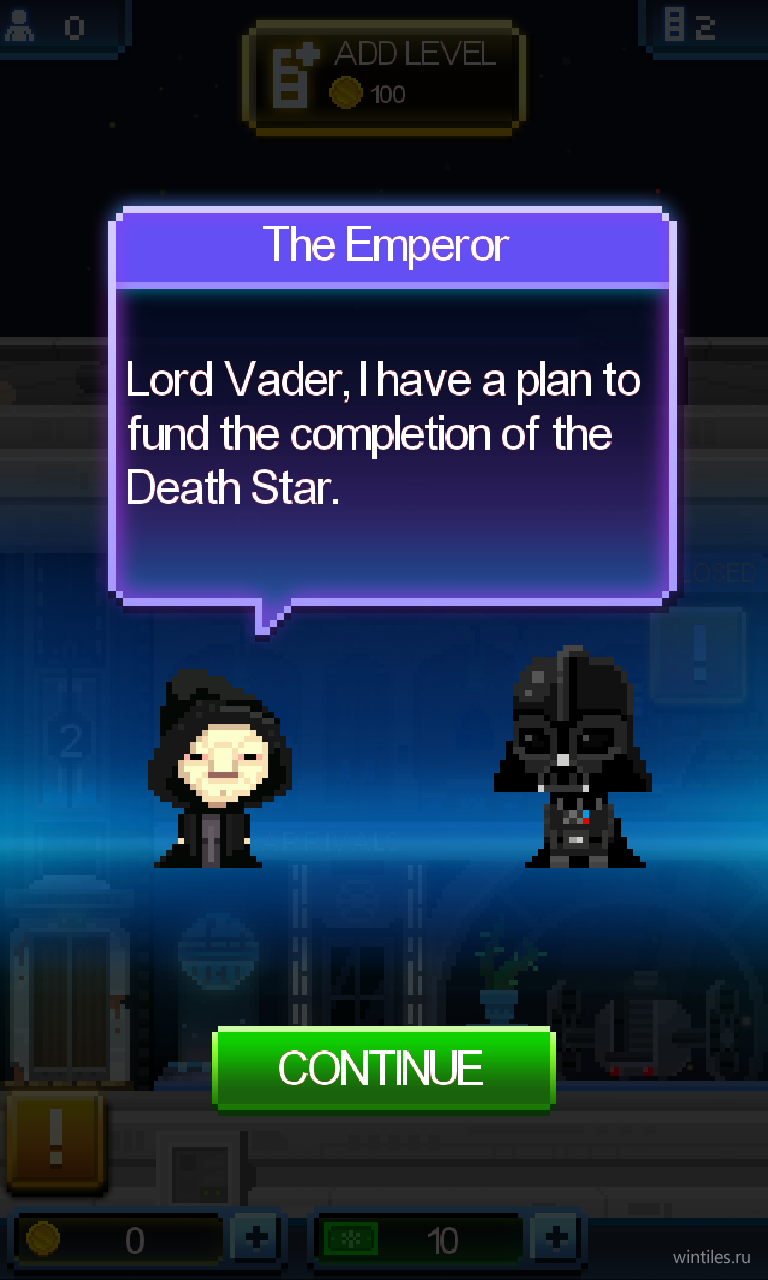Viewport: 768px width, 1280px height.
Task: Select the Add Level button costing 100 coins
Action: coord(384,77)
